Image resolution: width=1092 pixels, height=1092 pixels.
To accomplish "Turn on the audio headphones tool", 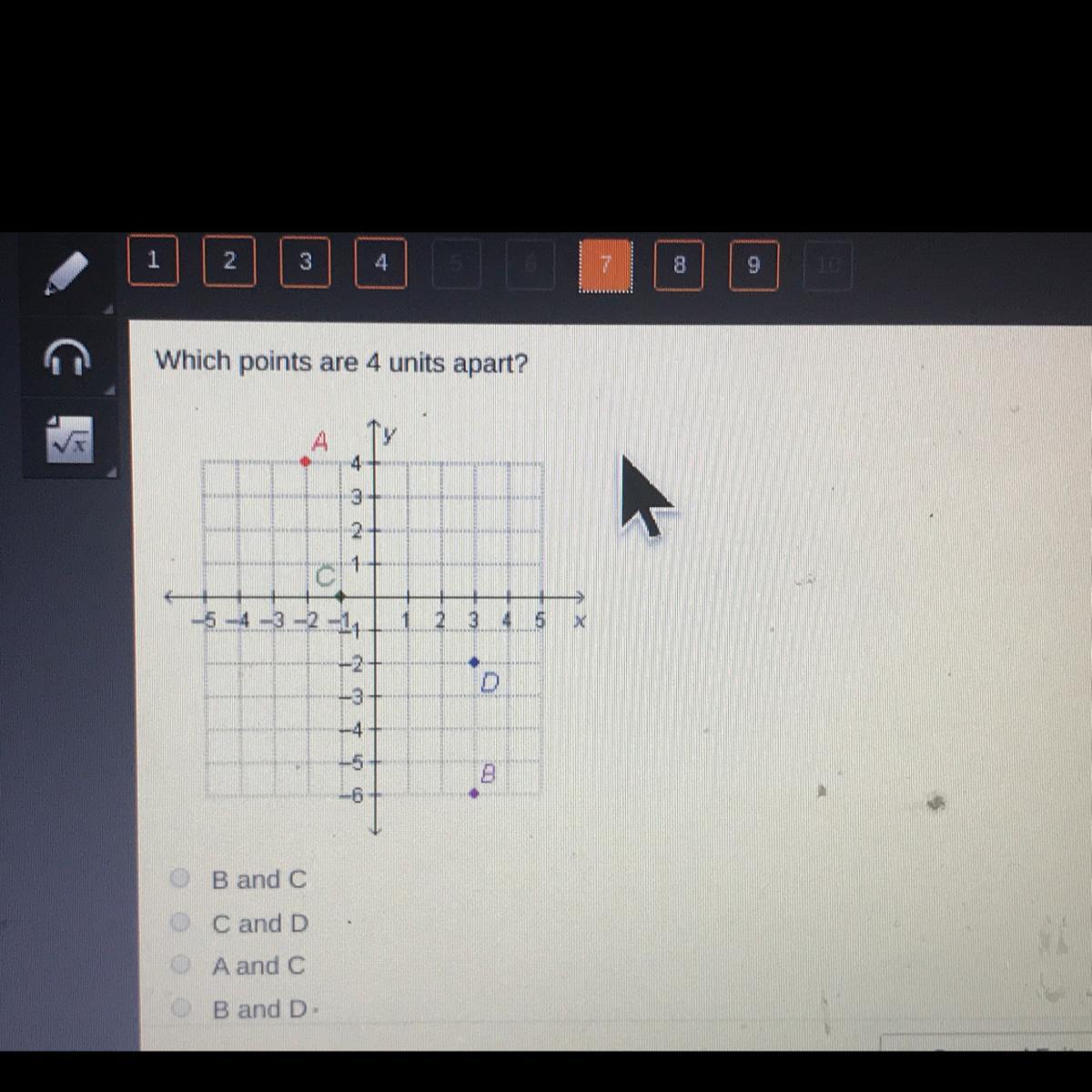I will point(67,357).
